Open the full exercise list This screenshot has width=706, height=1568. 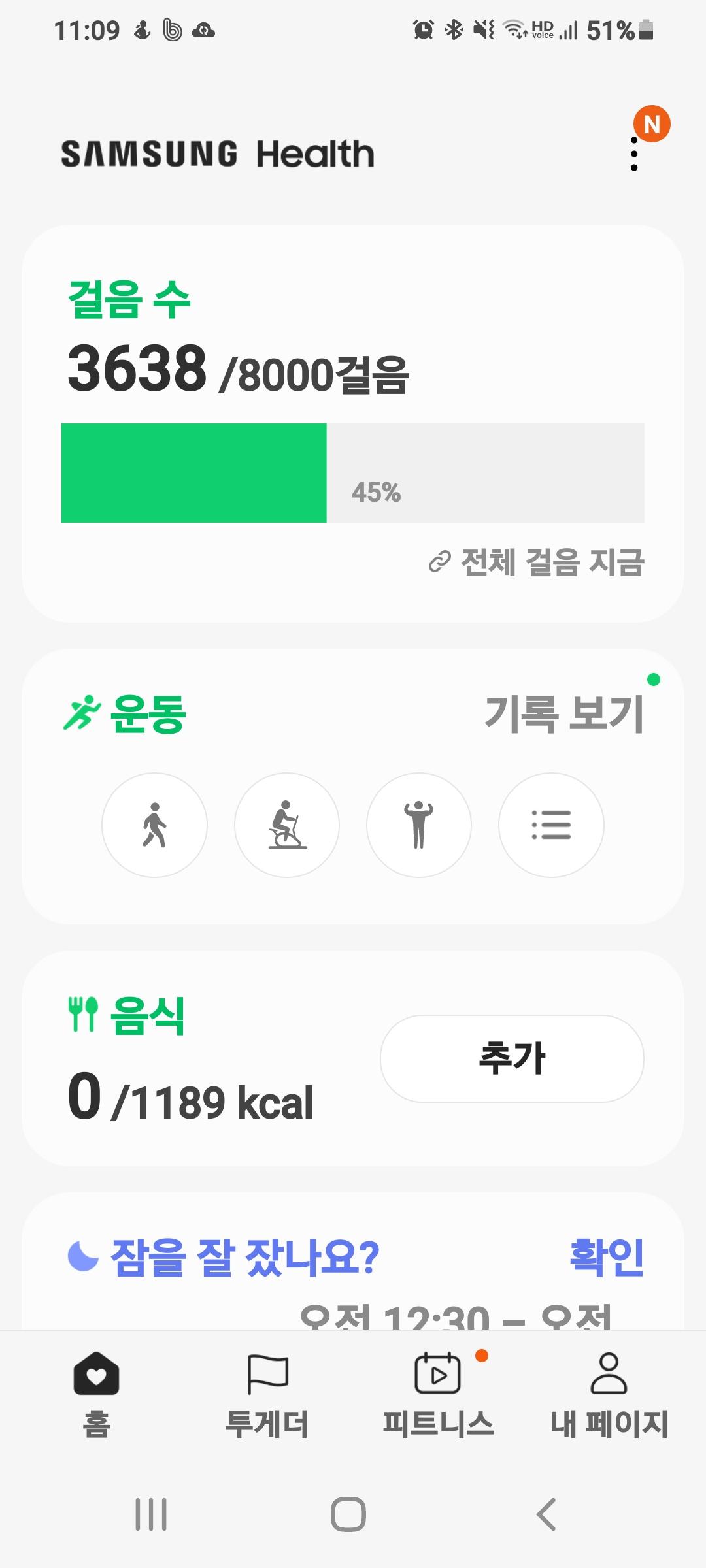551,825
